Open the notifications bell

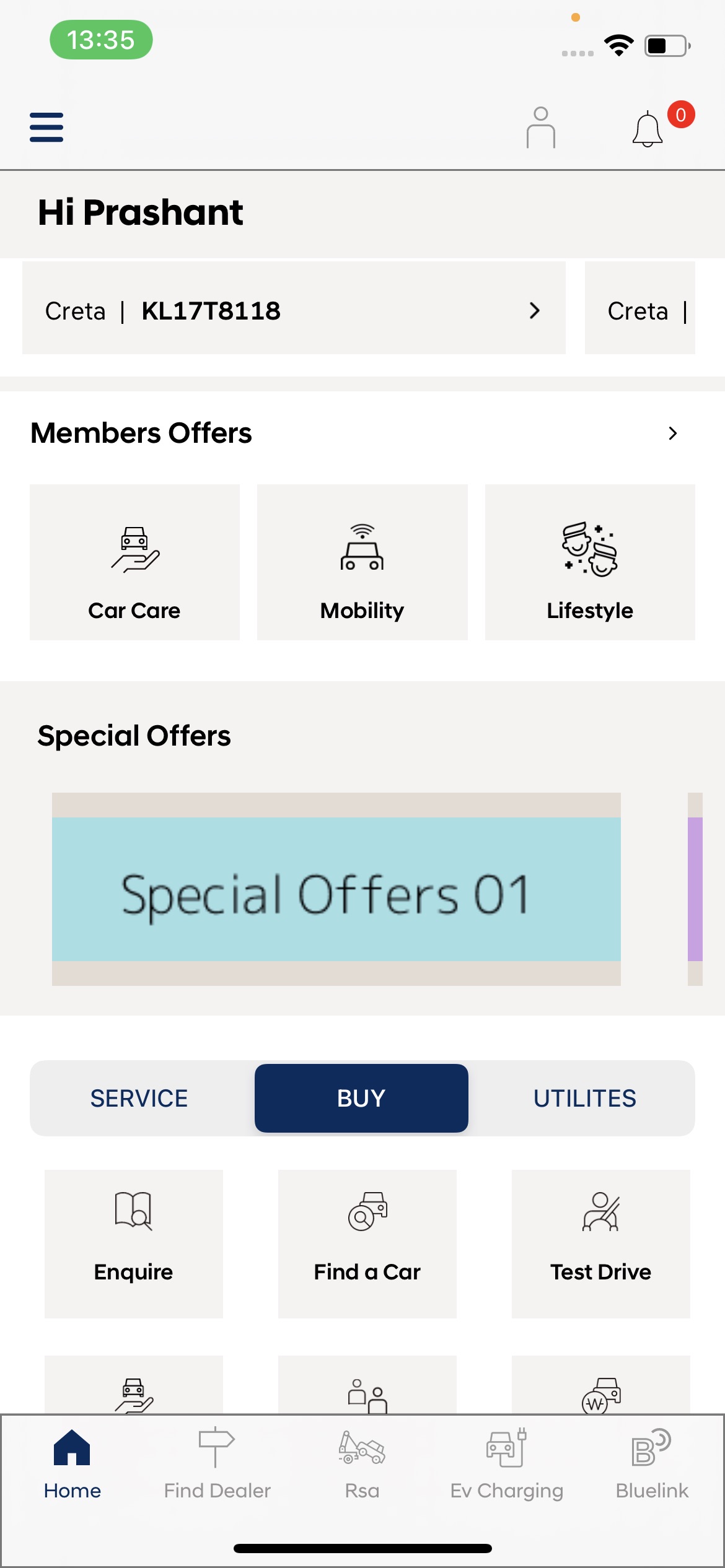(648, 129)
